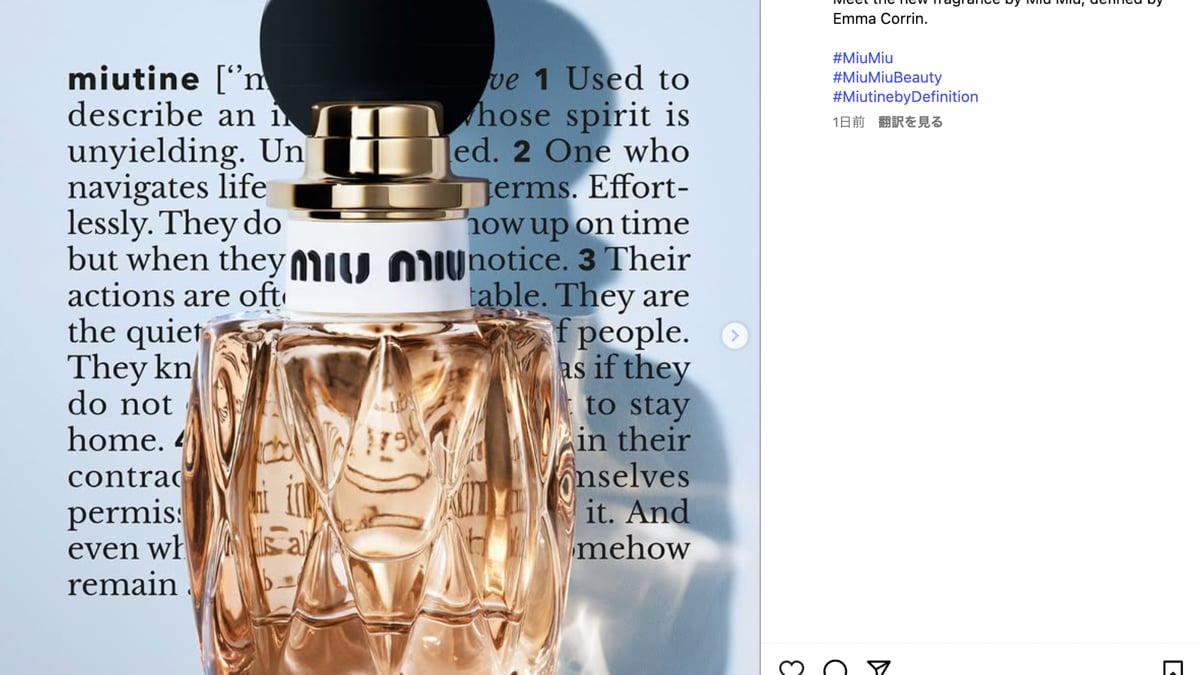The height and width of the screenshot is (675, 1200).
Task: Open the comment icon under the post
Action: 835,668
